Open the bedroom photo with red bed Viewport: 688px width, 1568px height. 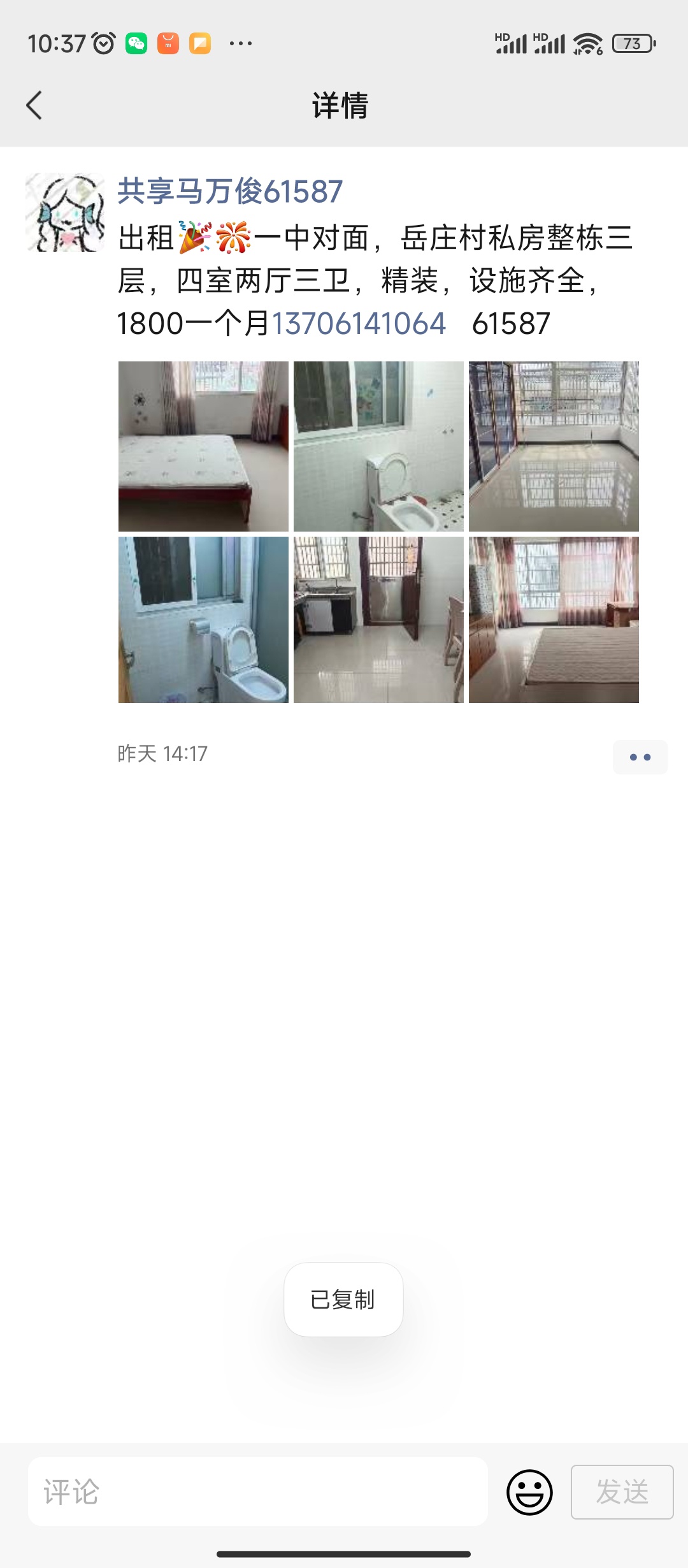coord(203,446)
